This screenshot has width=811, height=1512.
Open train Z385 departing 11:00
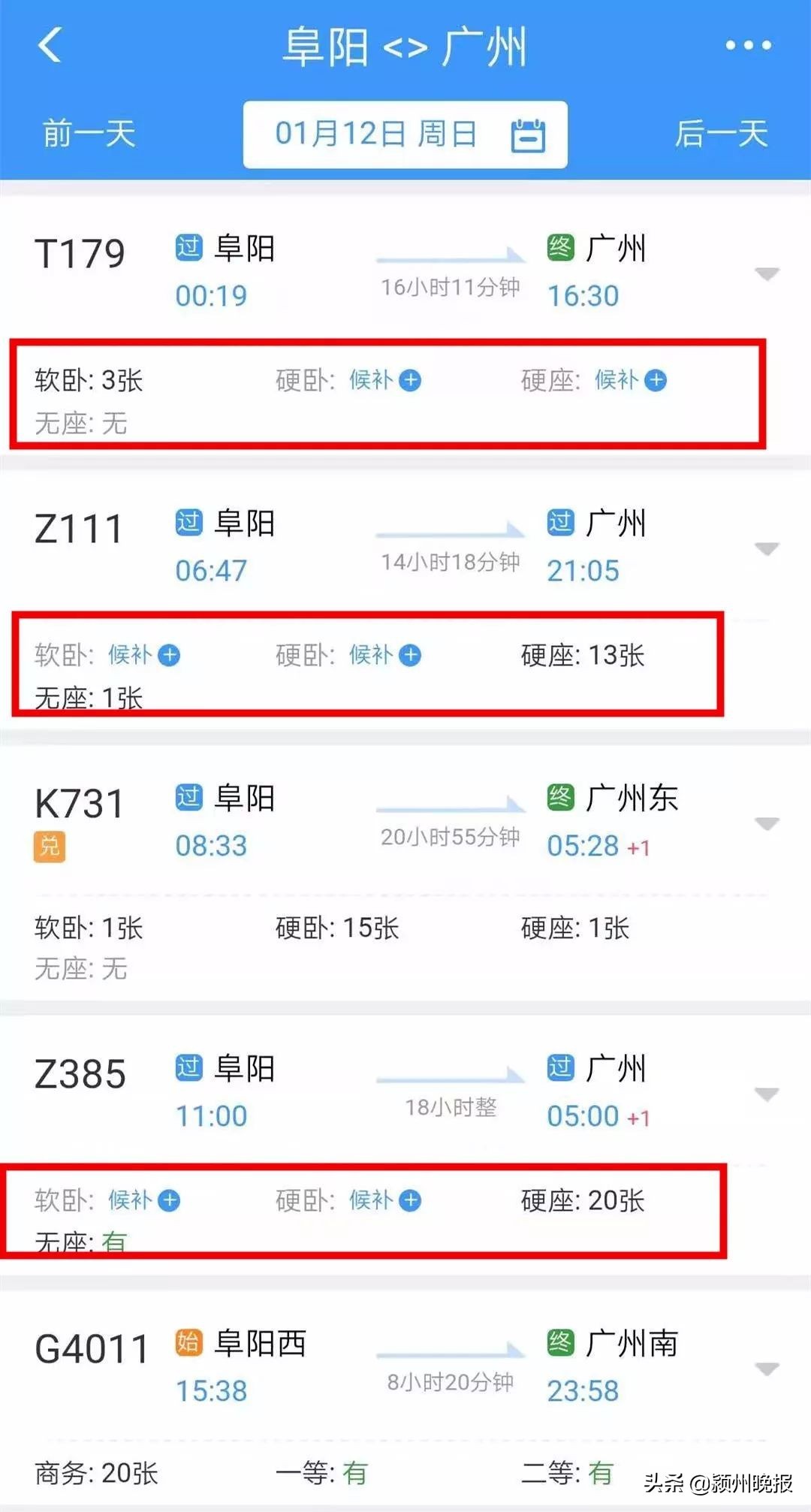(80, 1074)
